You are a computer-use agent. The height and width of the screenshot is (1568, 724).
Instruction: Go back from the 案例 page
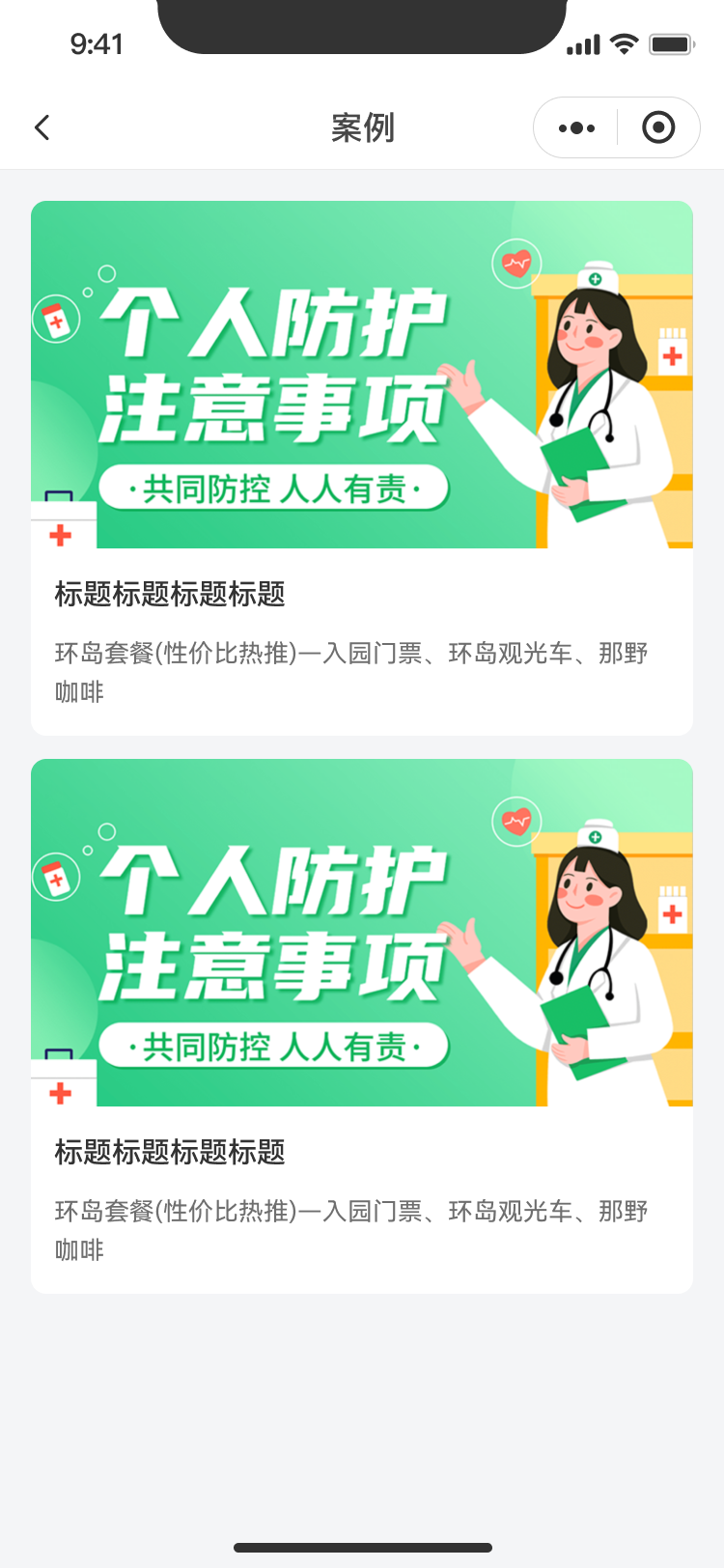pos(42,127)
